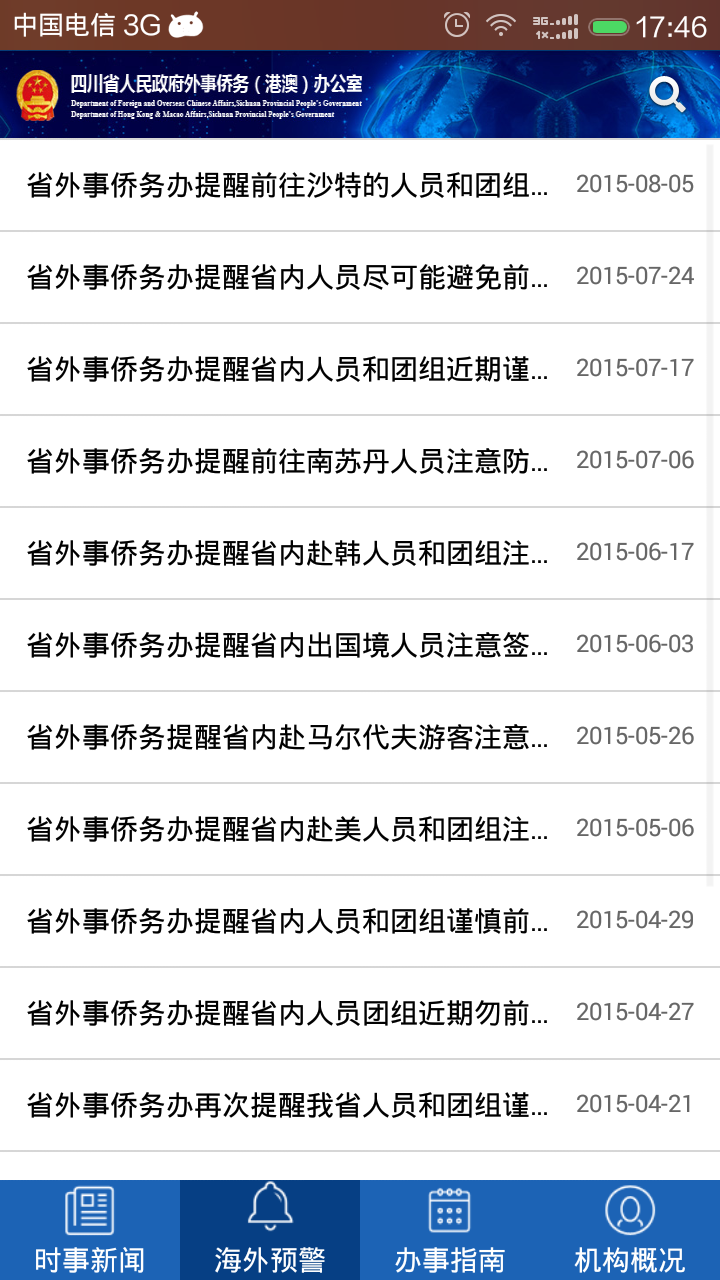Go to the 办事指南 tab
Image resolution: width=720 pixels, height=1280 pixels.
coord(450,1229)
